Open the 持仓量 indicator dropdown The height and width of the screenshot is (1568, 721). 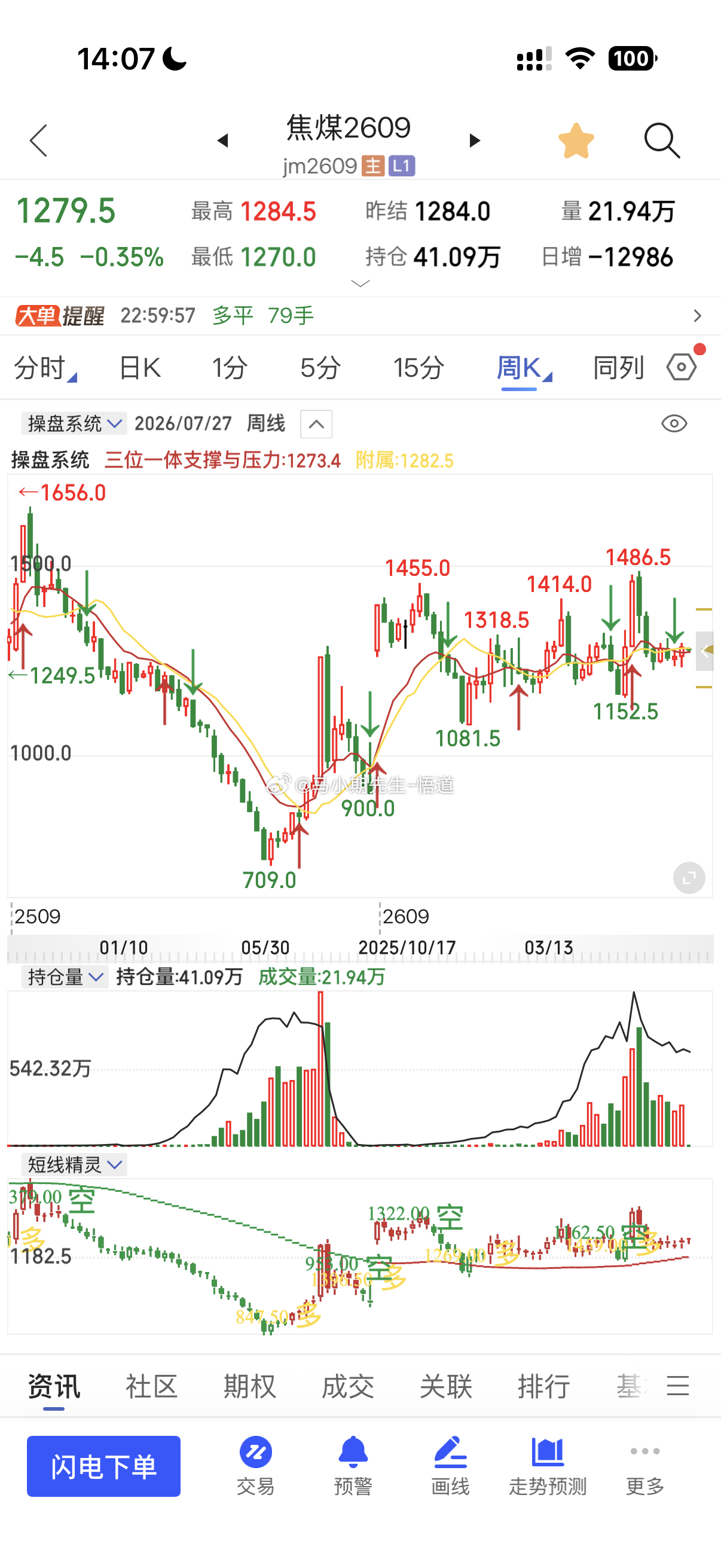[x=65, y=977]
